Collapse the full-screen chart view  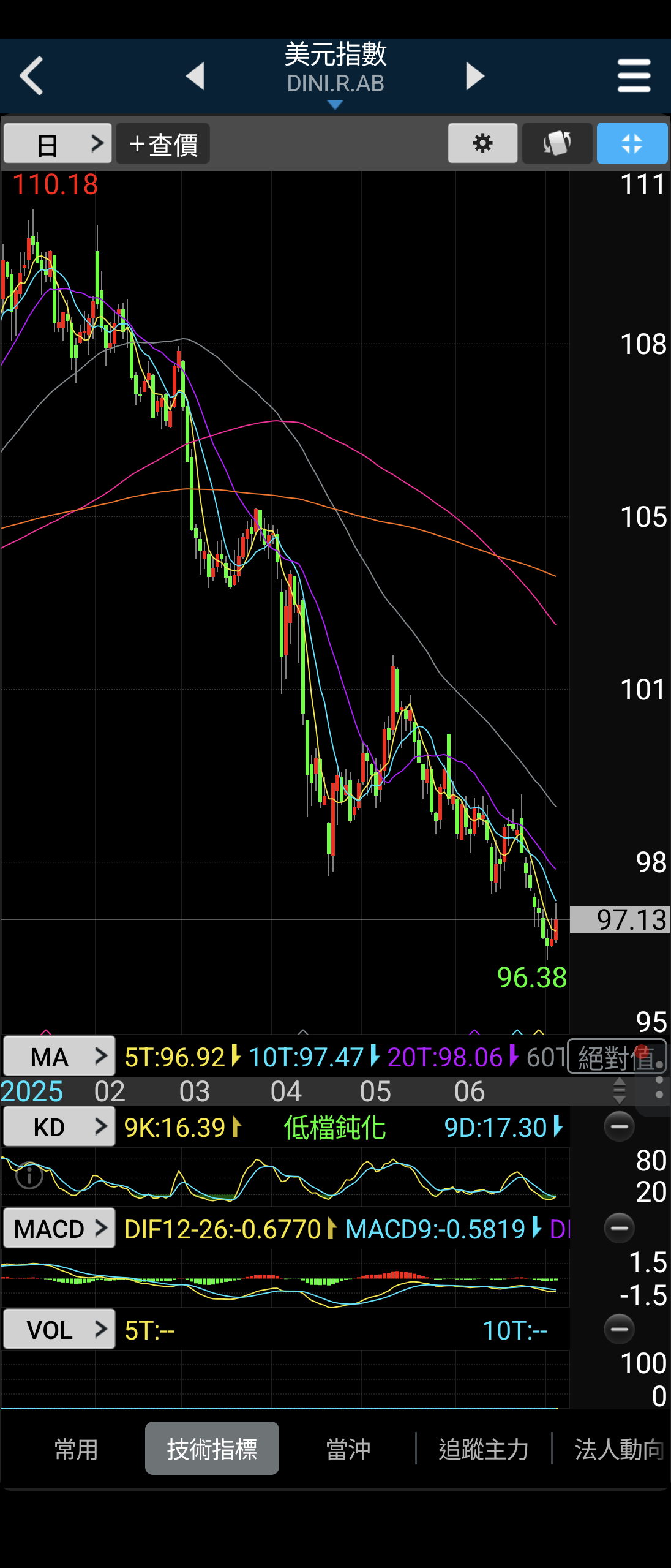(x=632, y=143)
